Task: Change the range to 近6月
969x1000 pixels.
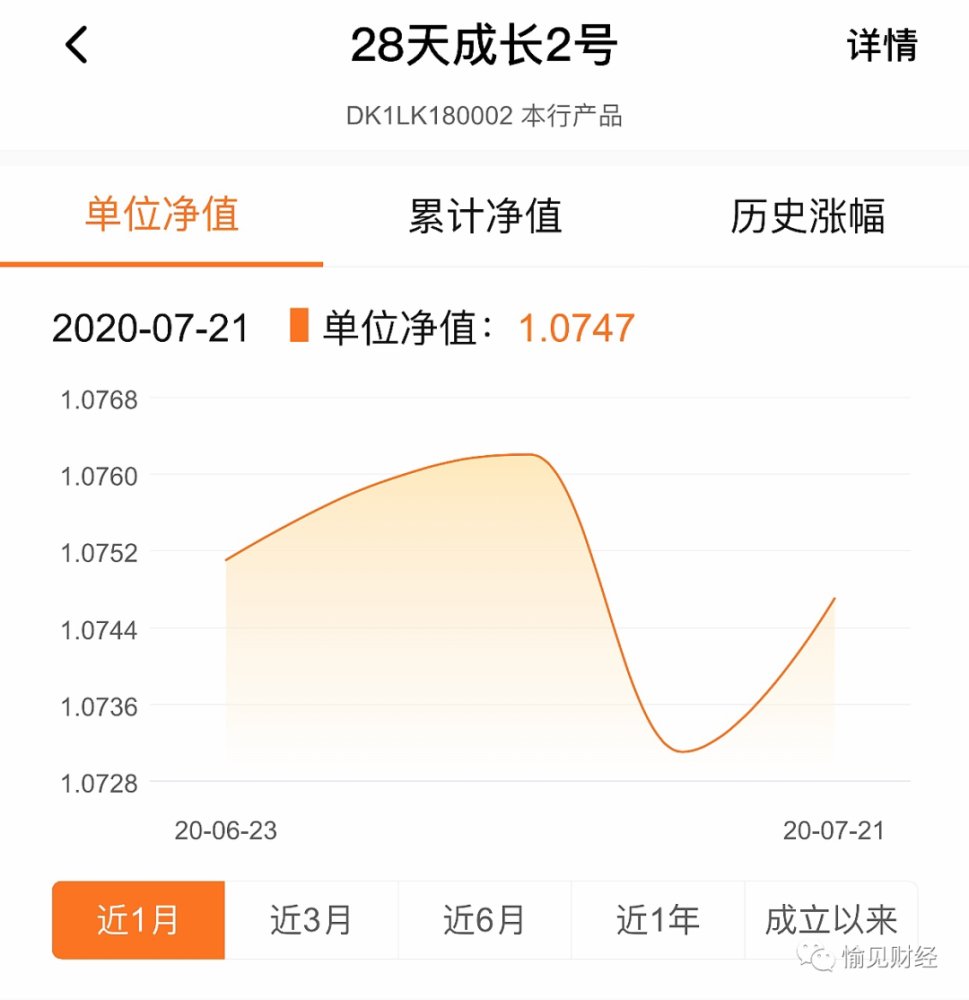Action: (x=484, y=920)
